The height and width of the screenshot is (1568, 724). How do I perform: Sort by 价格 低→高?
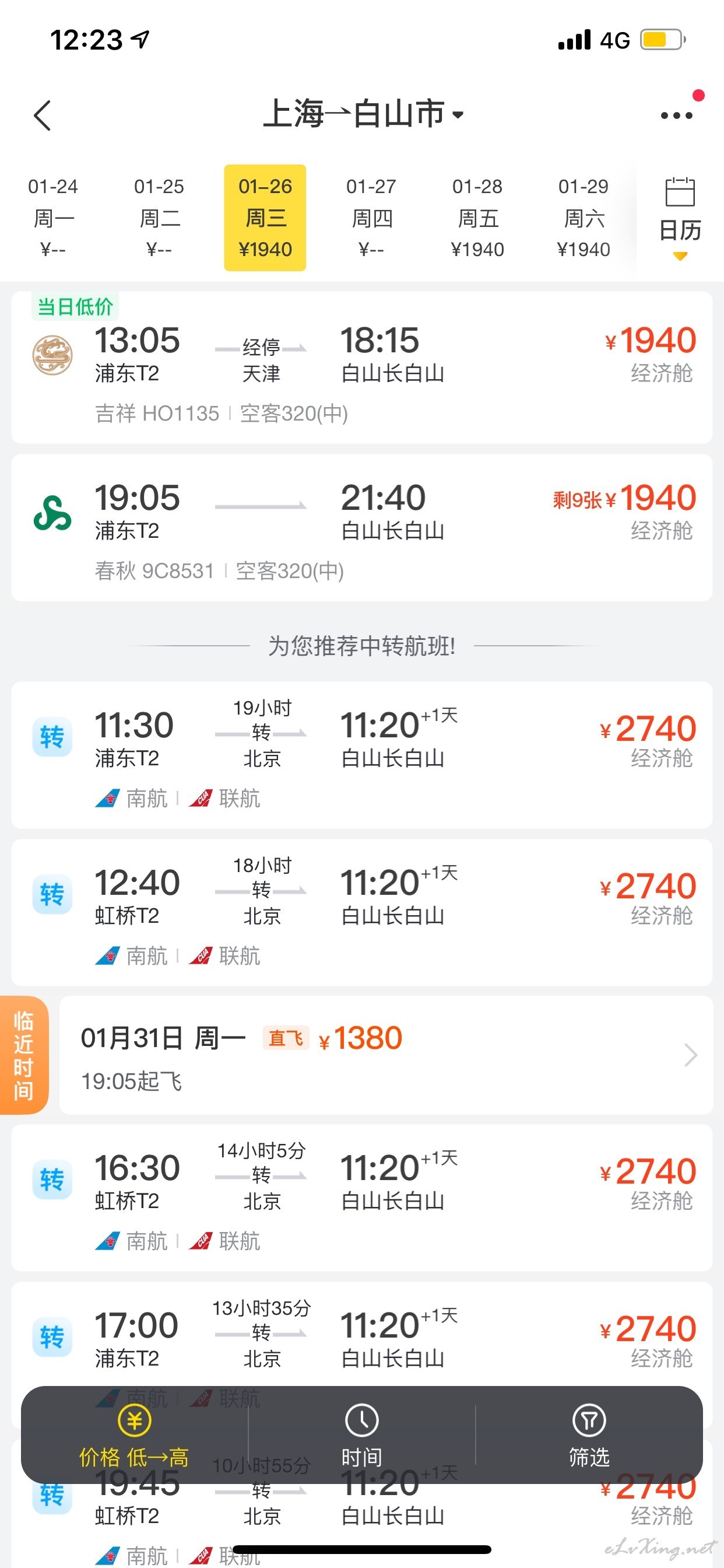click(135, 1436)
